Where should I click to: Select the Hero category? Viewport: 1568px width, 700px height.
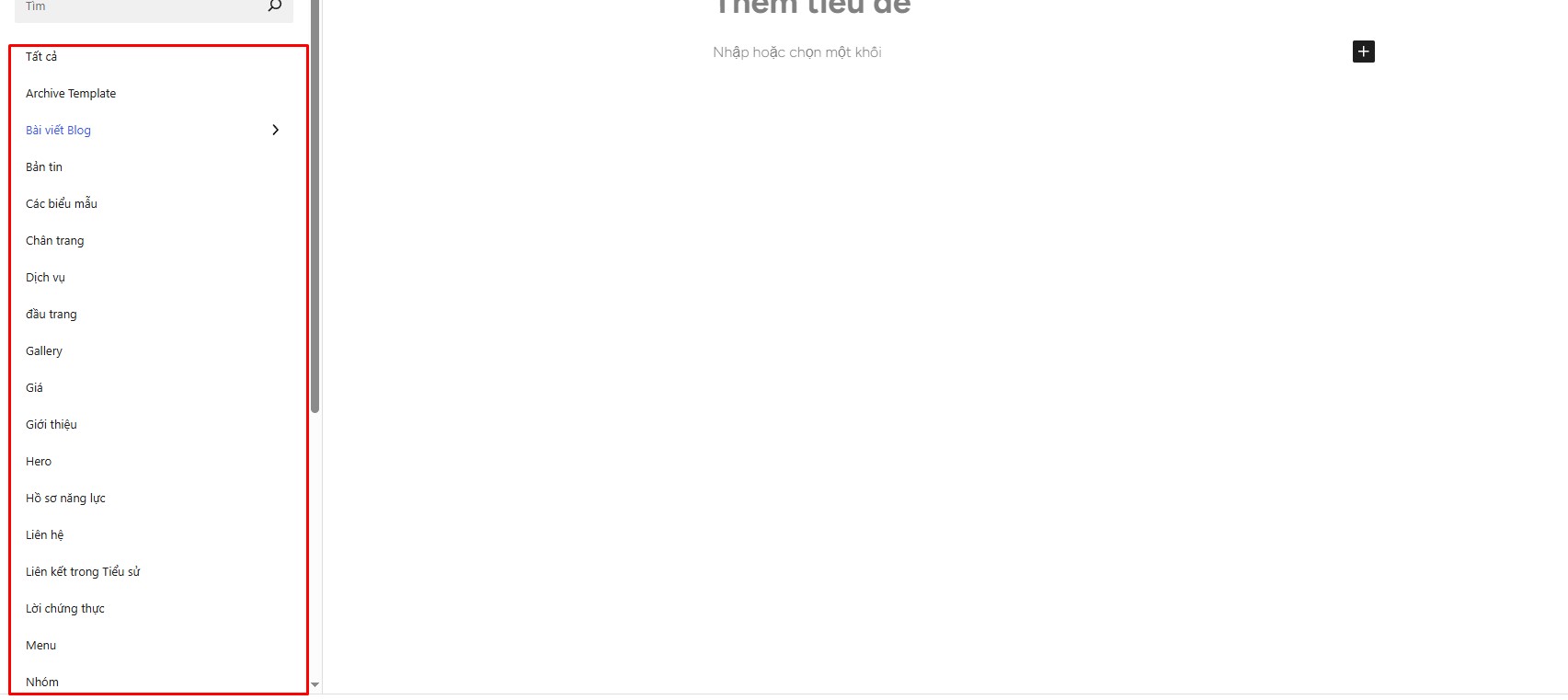(39, 462)
